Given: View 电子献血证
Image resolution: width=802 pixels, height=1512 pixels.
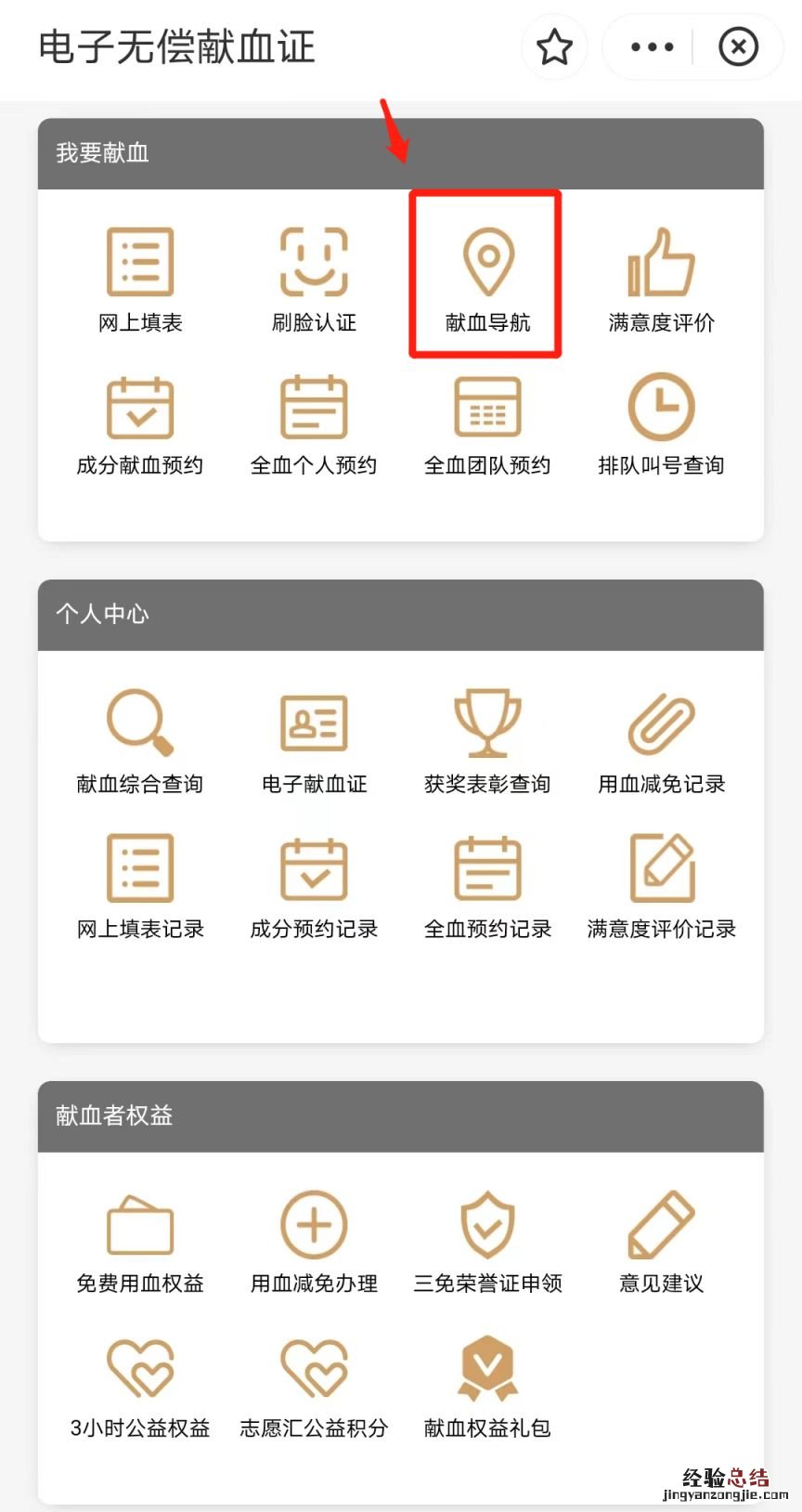Looking at the screenshot, I should point(314,740).
